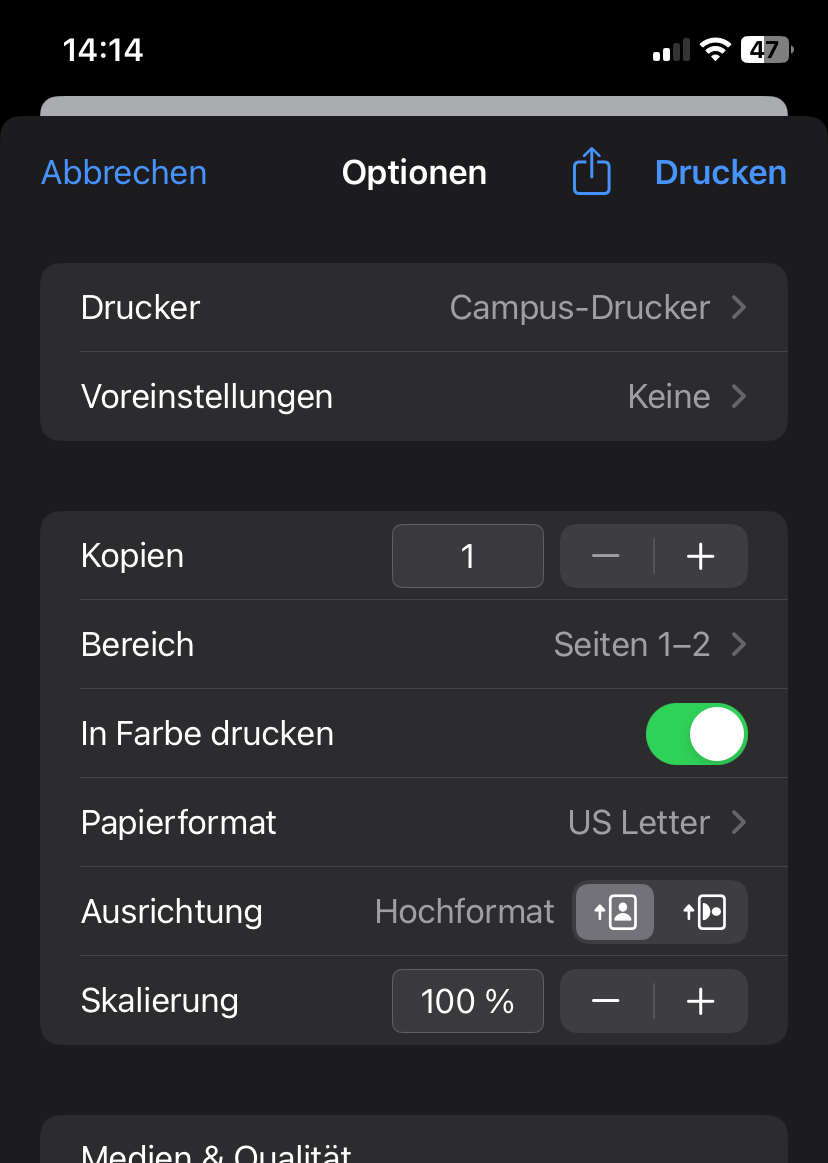The height and width of the screenshot is (1163, 828).
Task: Tap Abbrechen to cancel printing
Action: [124, 173]
